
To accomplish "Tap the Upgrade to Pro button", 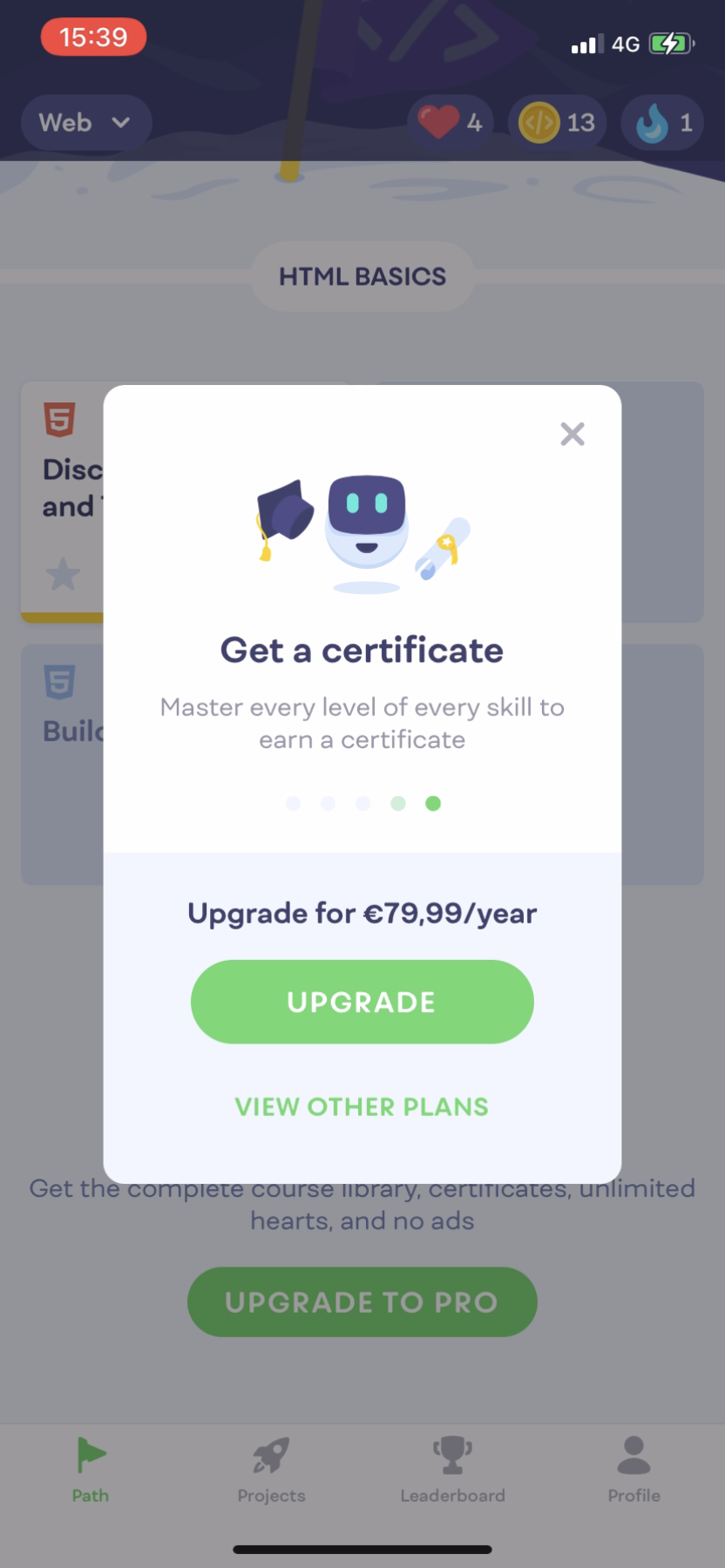I will (362, 1301).
